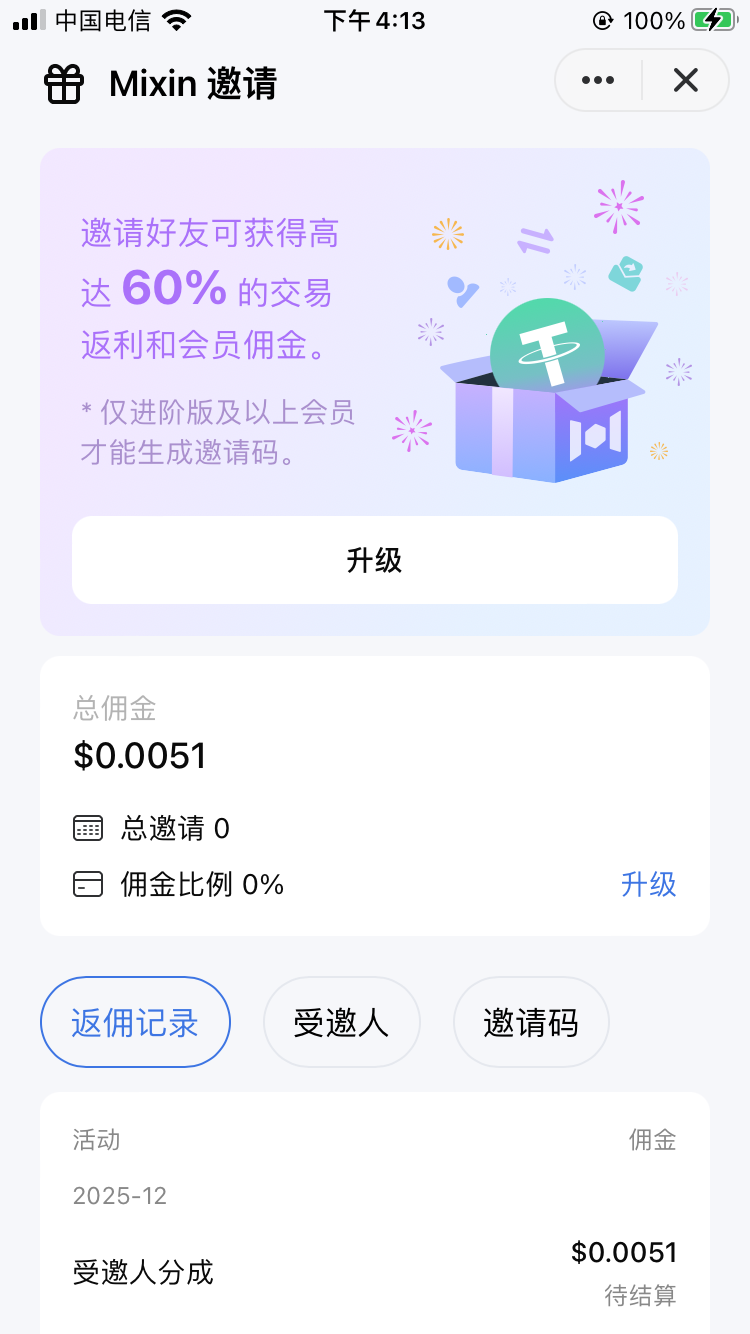Switch to the 受邀人 tab

point(341,1022)
